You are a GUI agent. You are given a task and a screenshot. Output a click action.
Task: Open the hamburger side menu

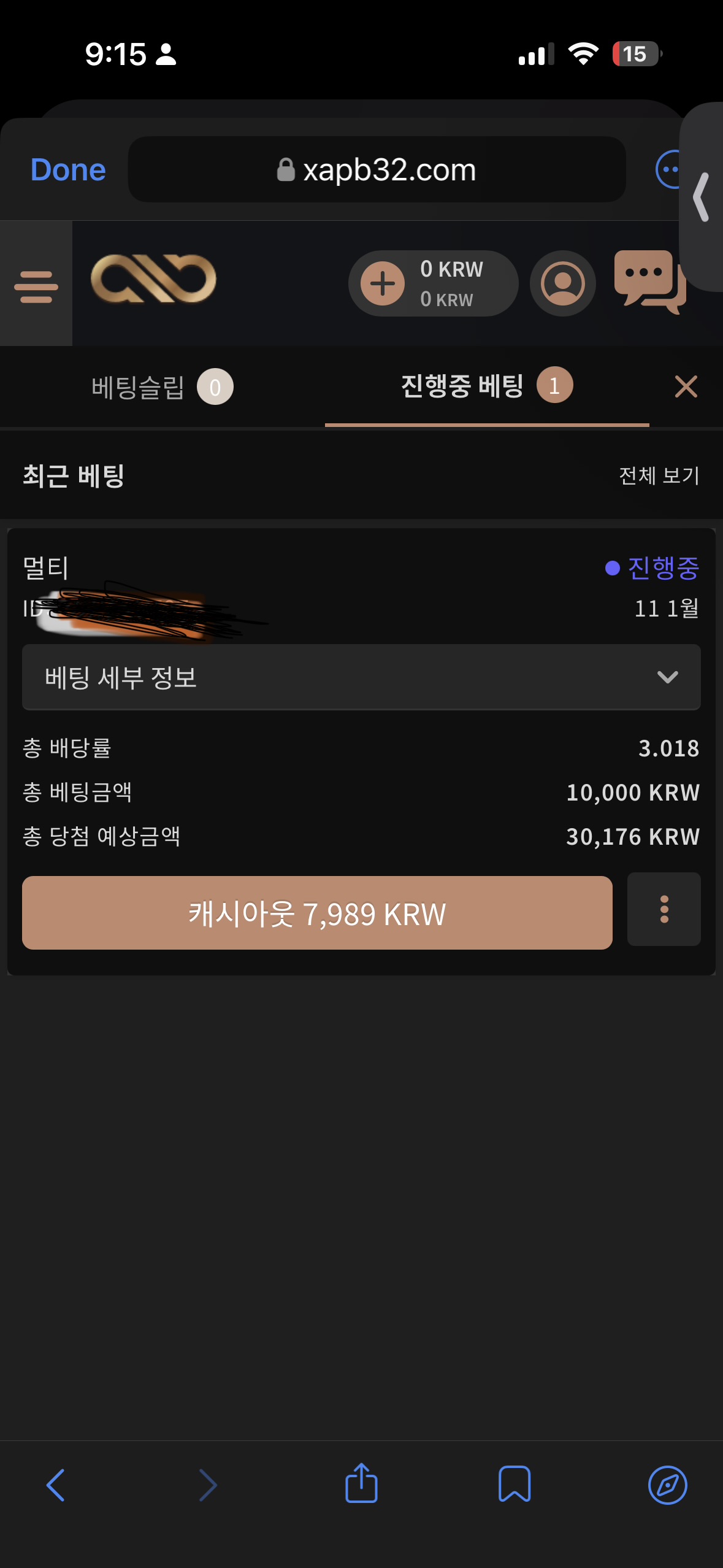click(x=36, y=286)
